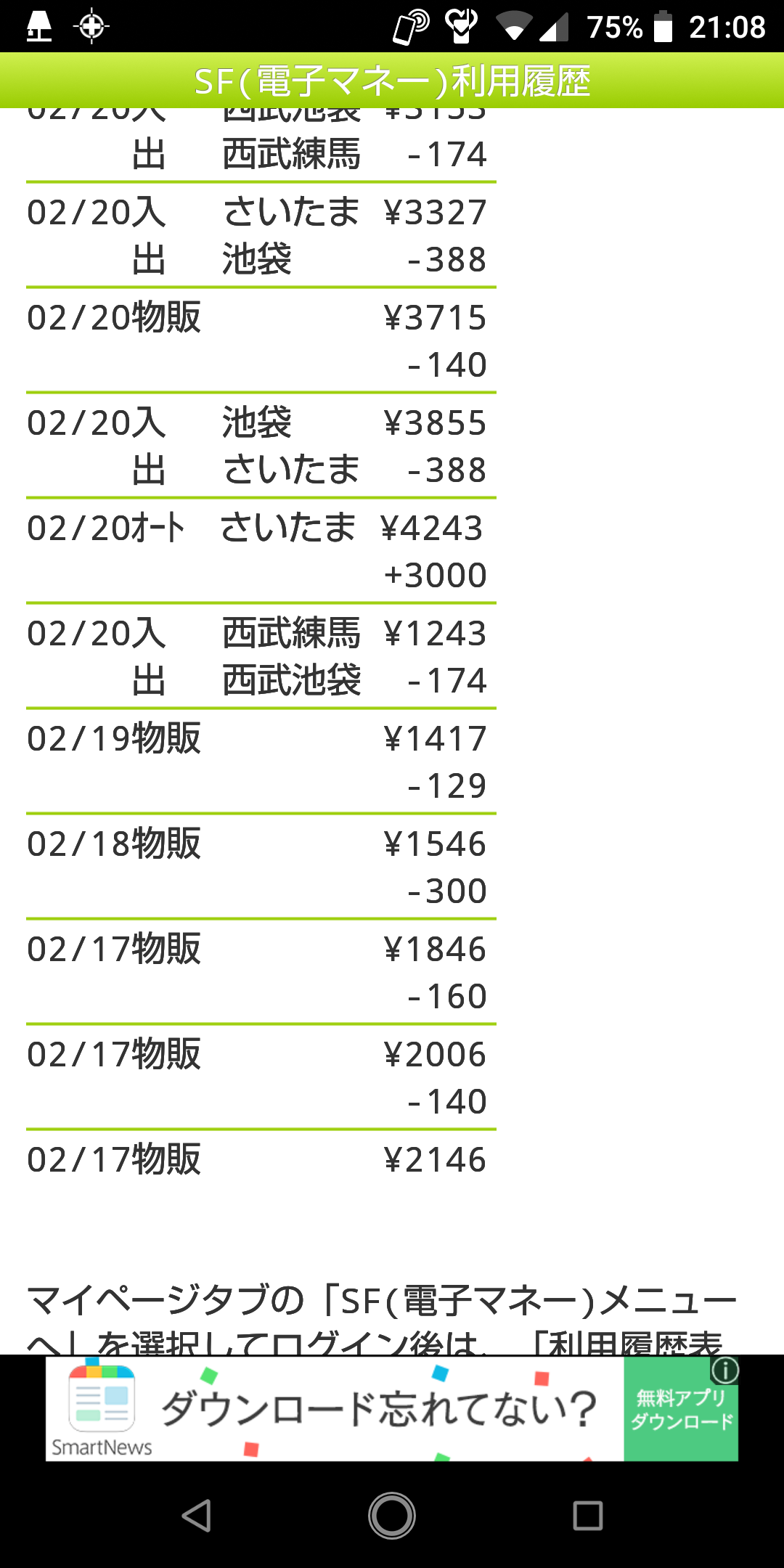Viewport: 784px width, 1568px height.
Task: Open the ad info icon
Action: pos(724,1371)
